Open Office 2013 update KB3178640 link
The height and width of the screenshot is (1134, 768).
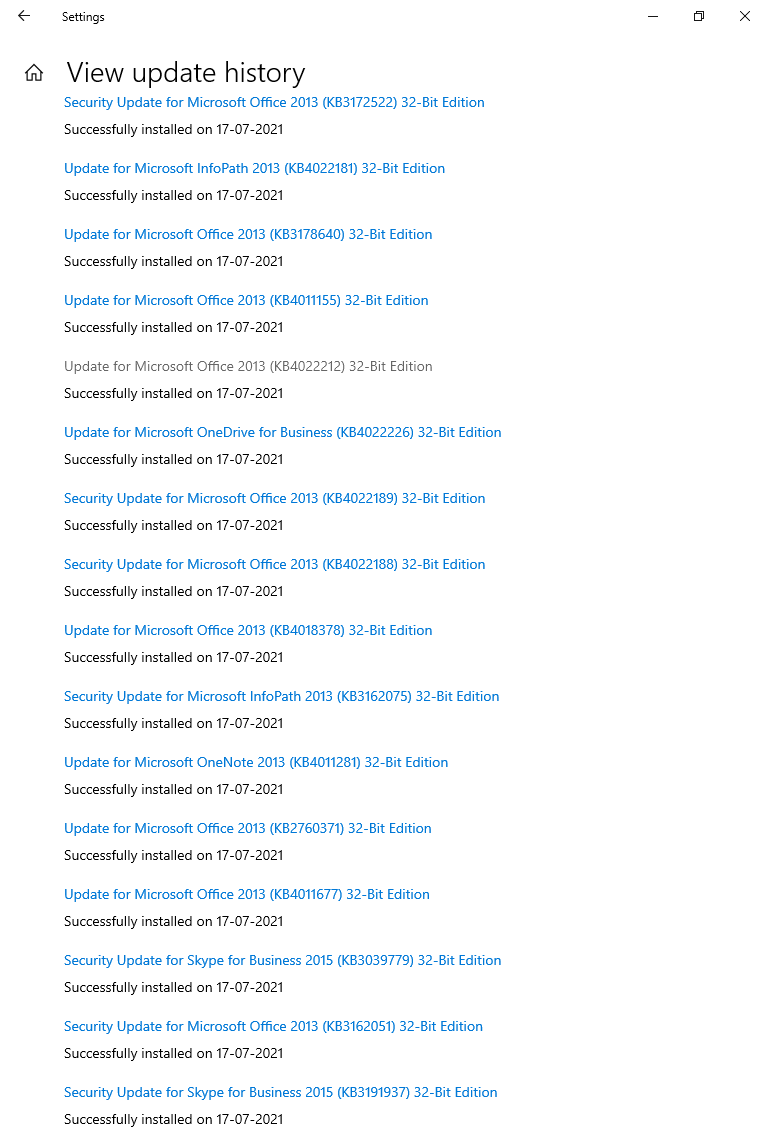tap(248, 234)
